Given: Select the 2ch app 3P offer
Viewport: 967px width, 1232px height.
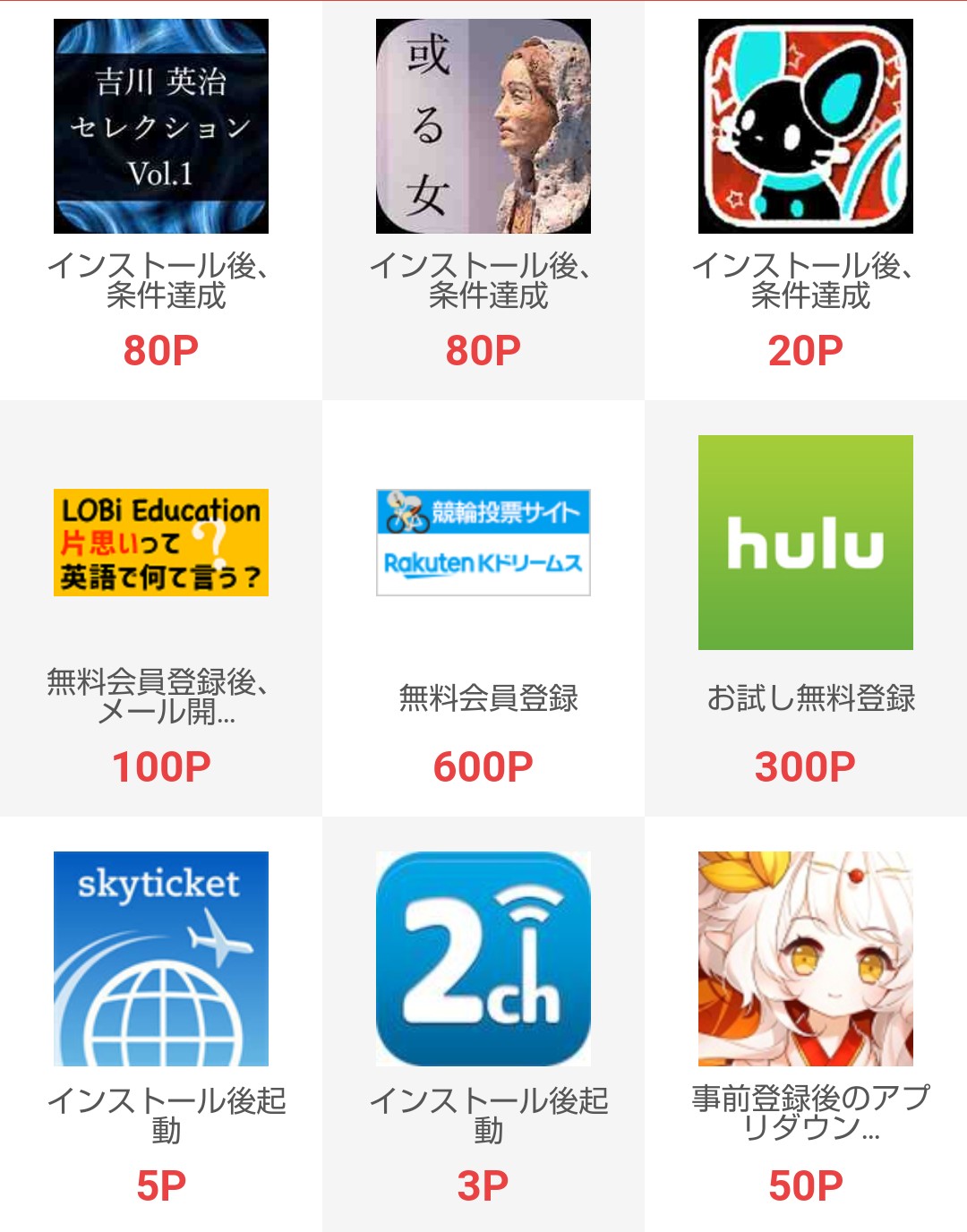Looking at the screenshot, I should [483, 959].
